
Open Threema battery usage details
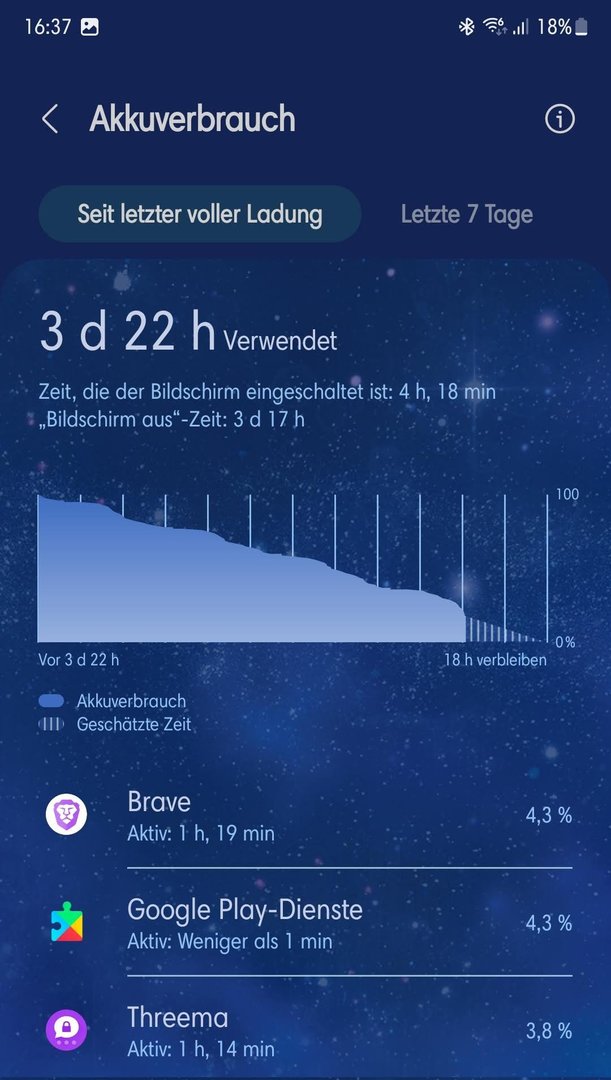point(310,1030)
